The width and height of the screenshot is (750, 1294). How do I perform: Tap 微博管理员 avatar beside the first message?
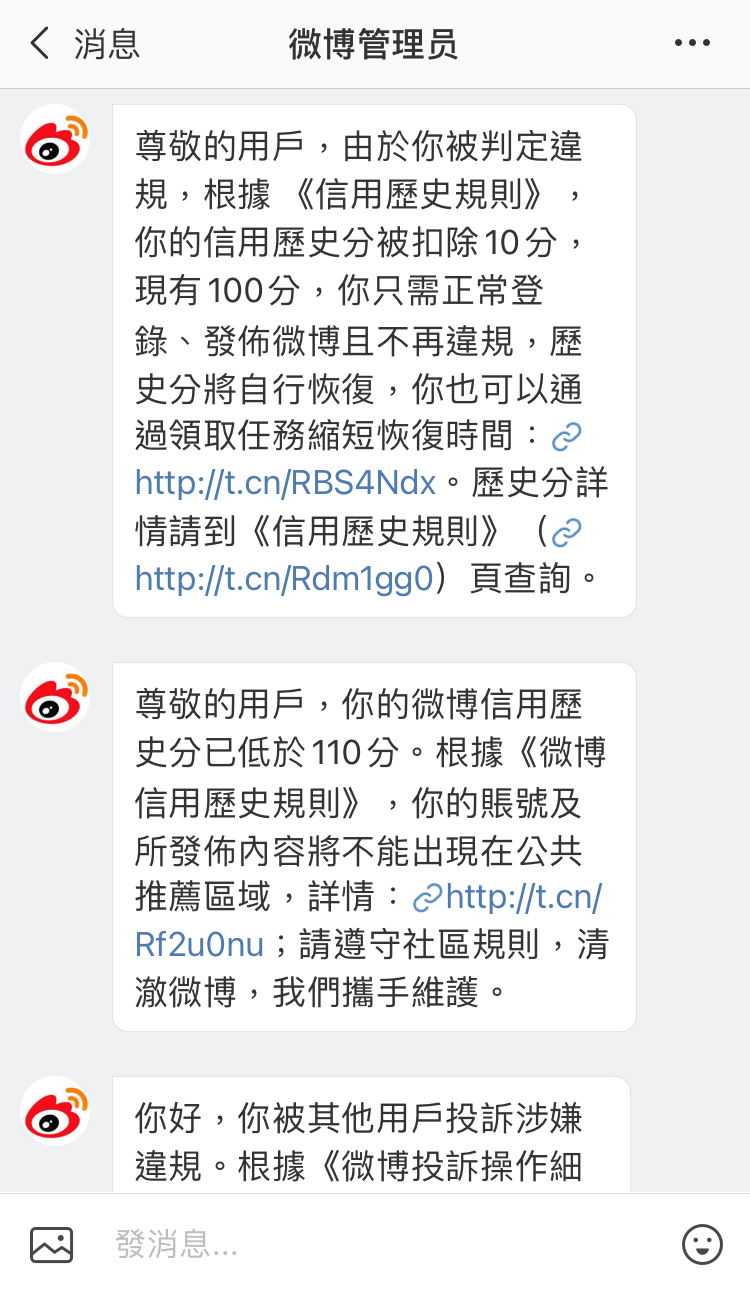[x=56, y=139]
